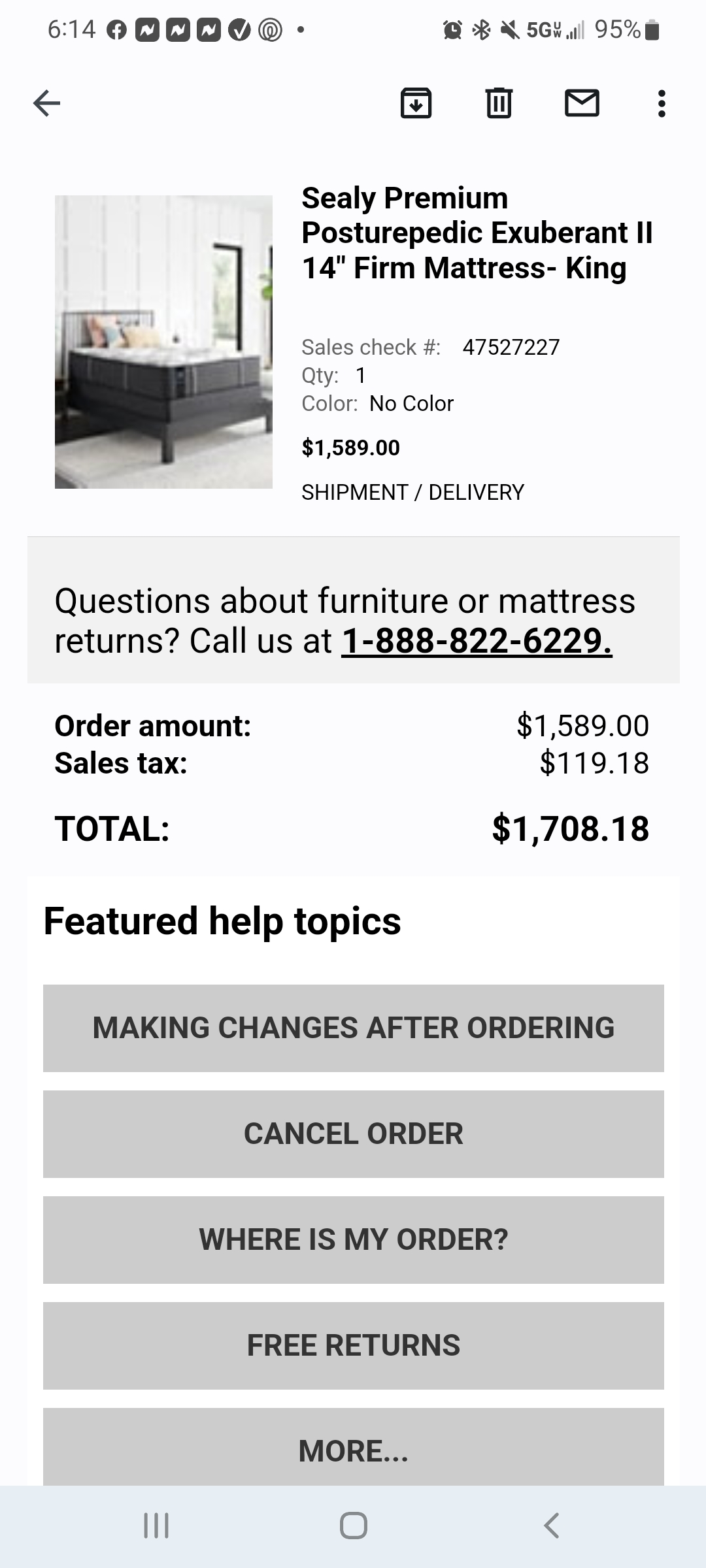
Task: Open WHERE IS MY ORDER?
Action: coord(353,1240)
